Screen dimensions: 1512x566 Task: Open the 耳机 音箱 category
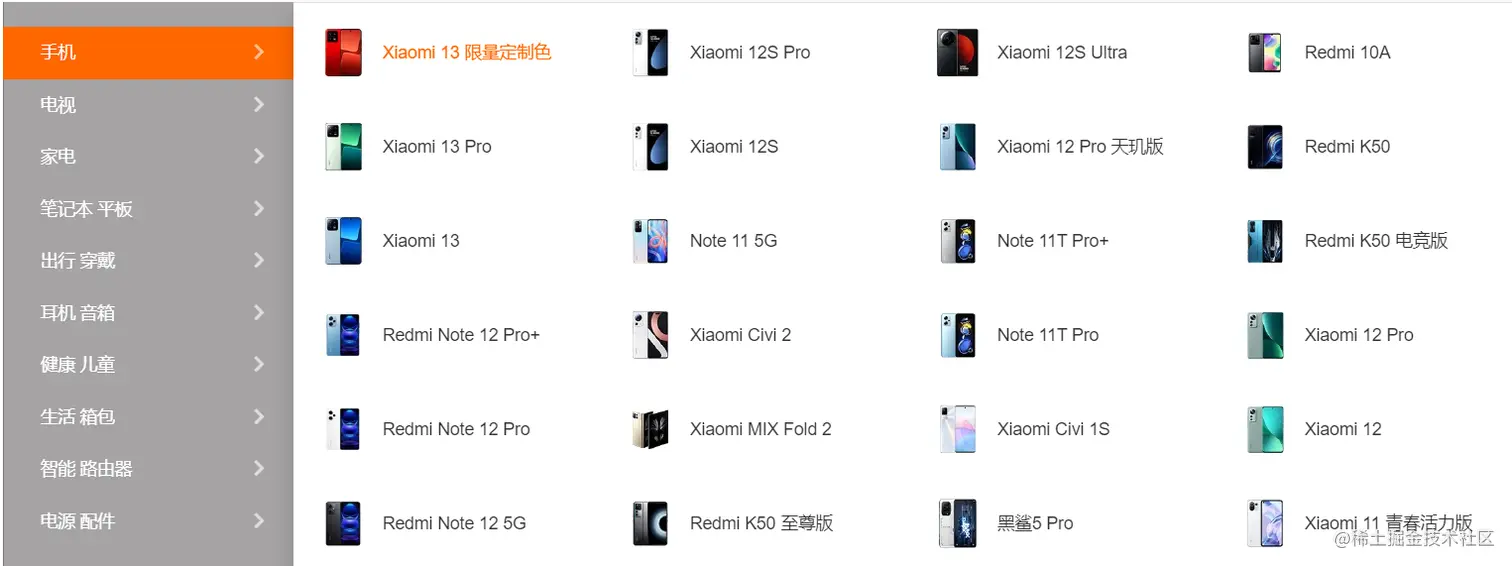(78, 312)
